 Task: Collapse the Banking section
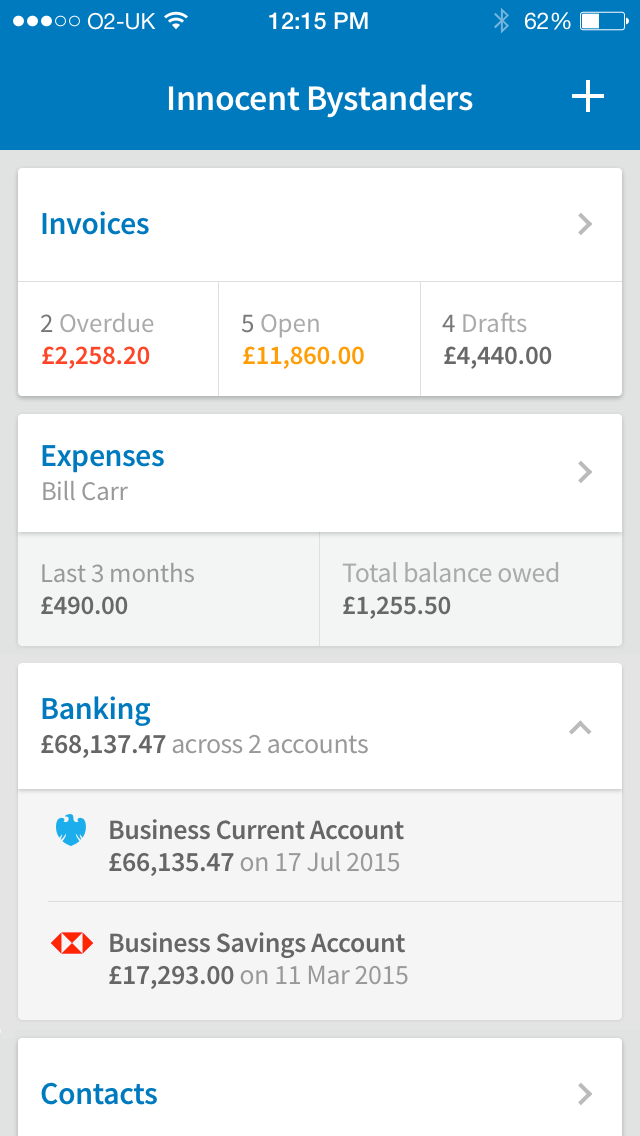tap(580, 728)
